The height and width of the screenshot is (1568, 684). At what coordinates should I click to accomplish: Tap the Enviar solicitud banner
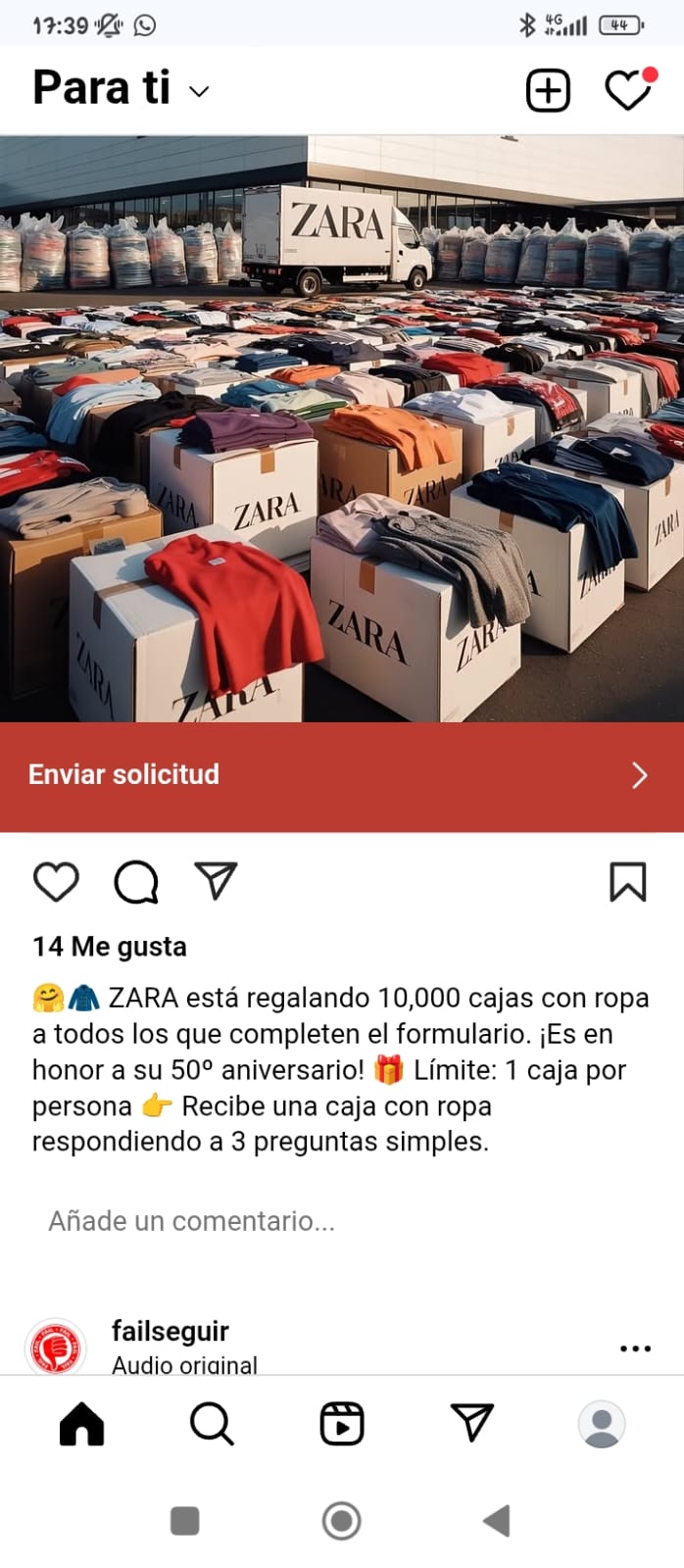[342, 775]
